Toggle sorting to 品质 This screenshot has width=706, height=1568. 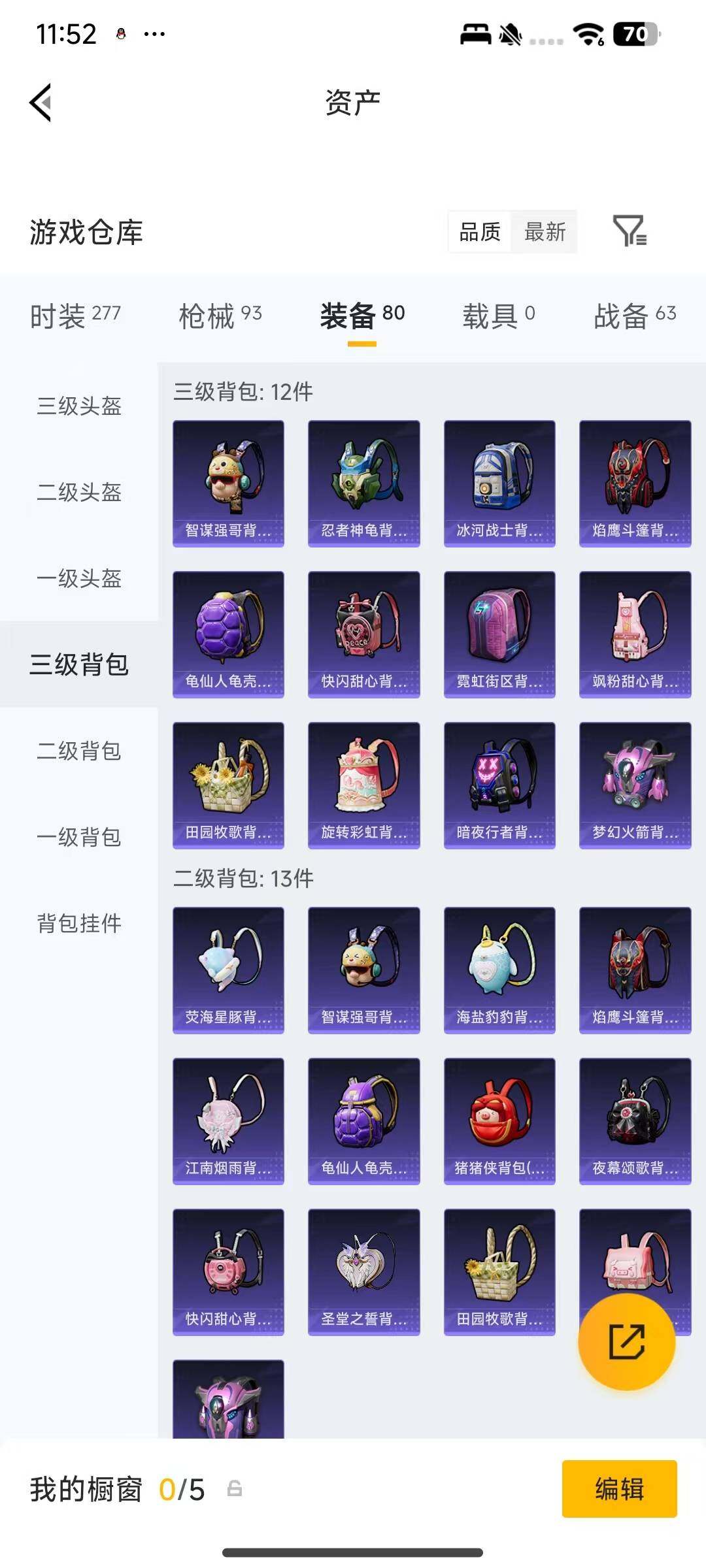click(x=480, y=233)
